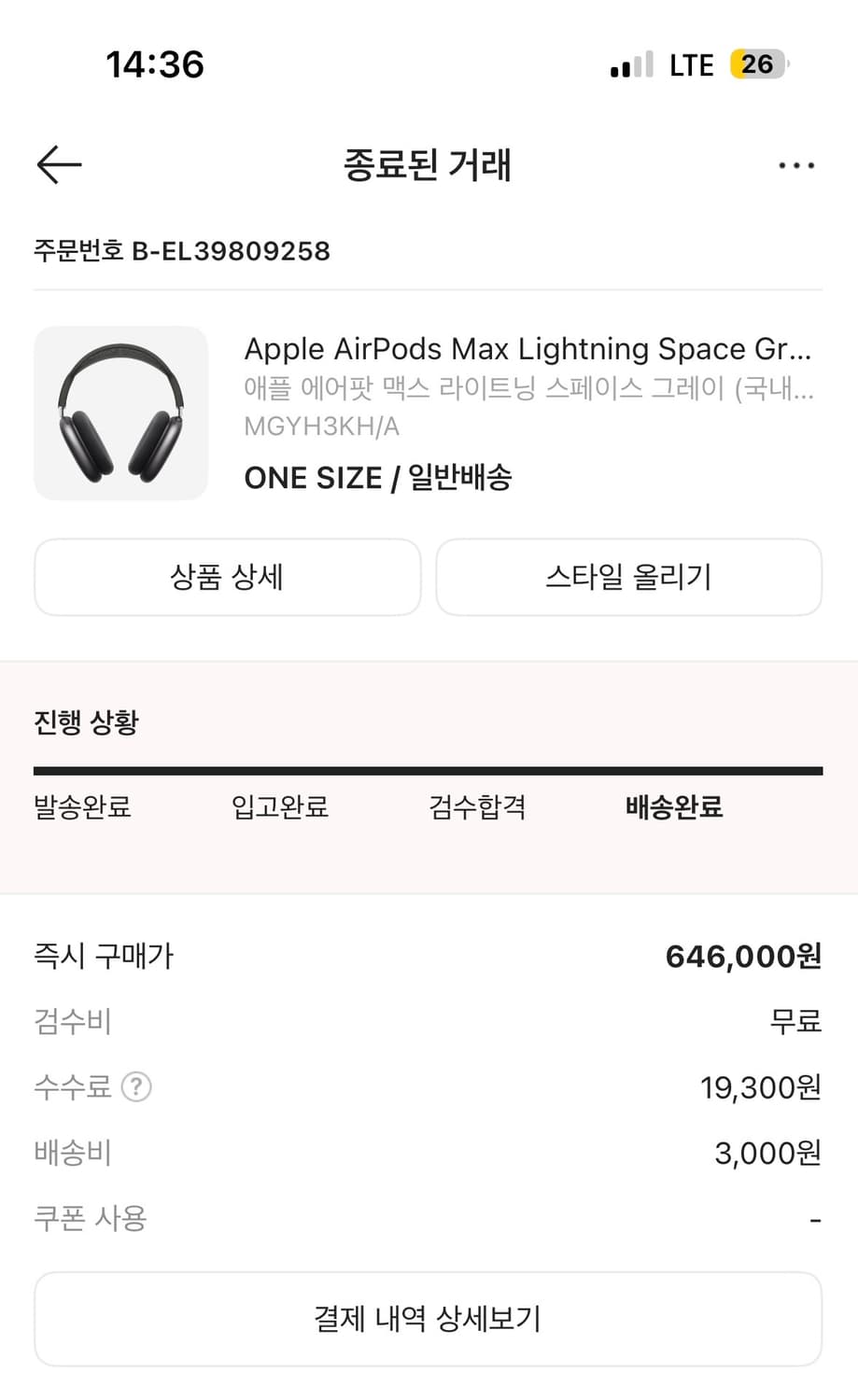Tap the 646,000원 purchase price
Screen dimensions: 858x1400
(744, 955)
